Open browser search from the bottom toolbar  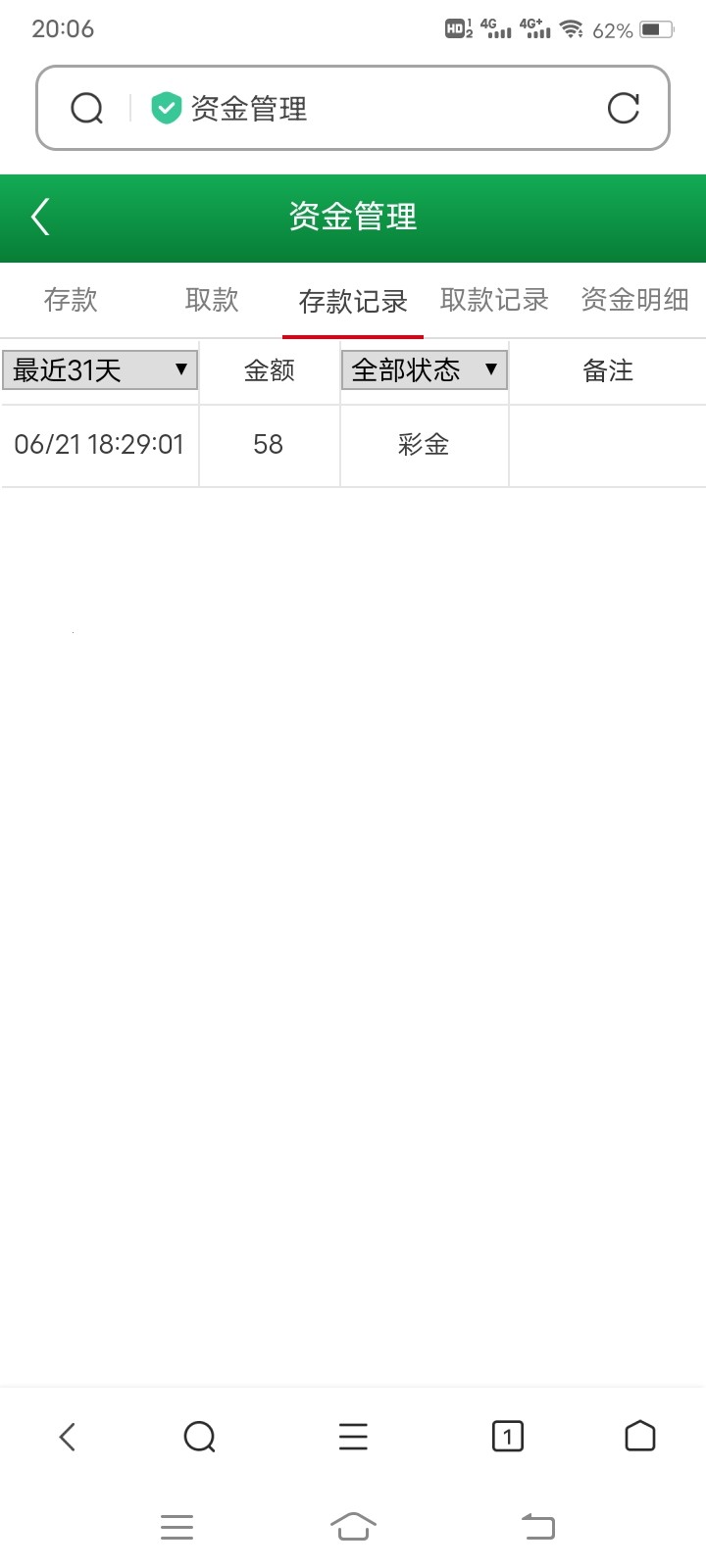click(x=200, y=1437)
